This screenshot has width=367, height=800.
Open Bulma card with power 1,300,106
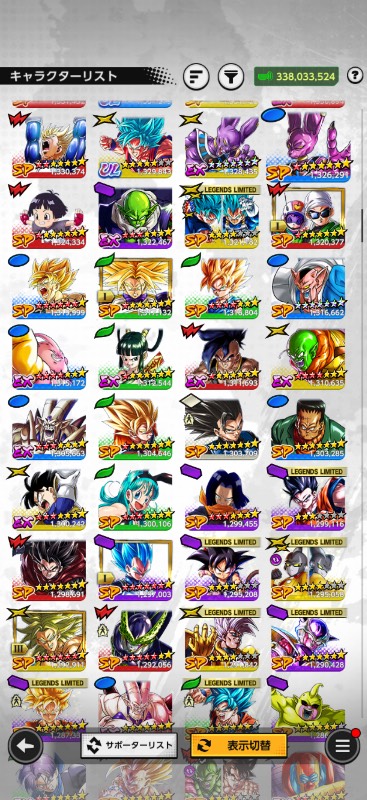(135, 498)
